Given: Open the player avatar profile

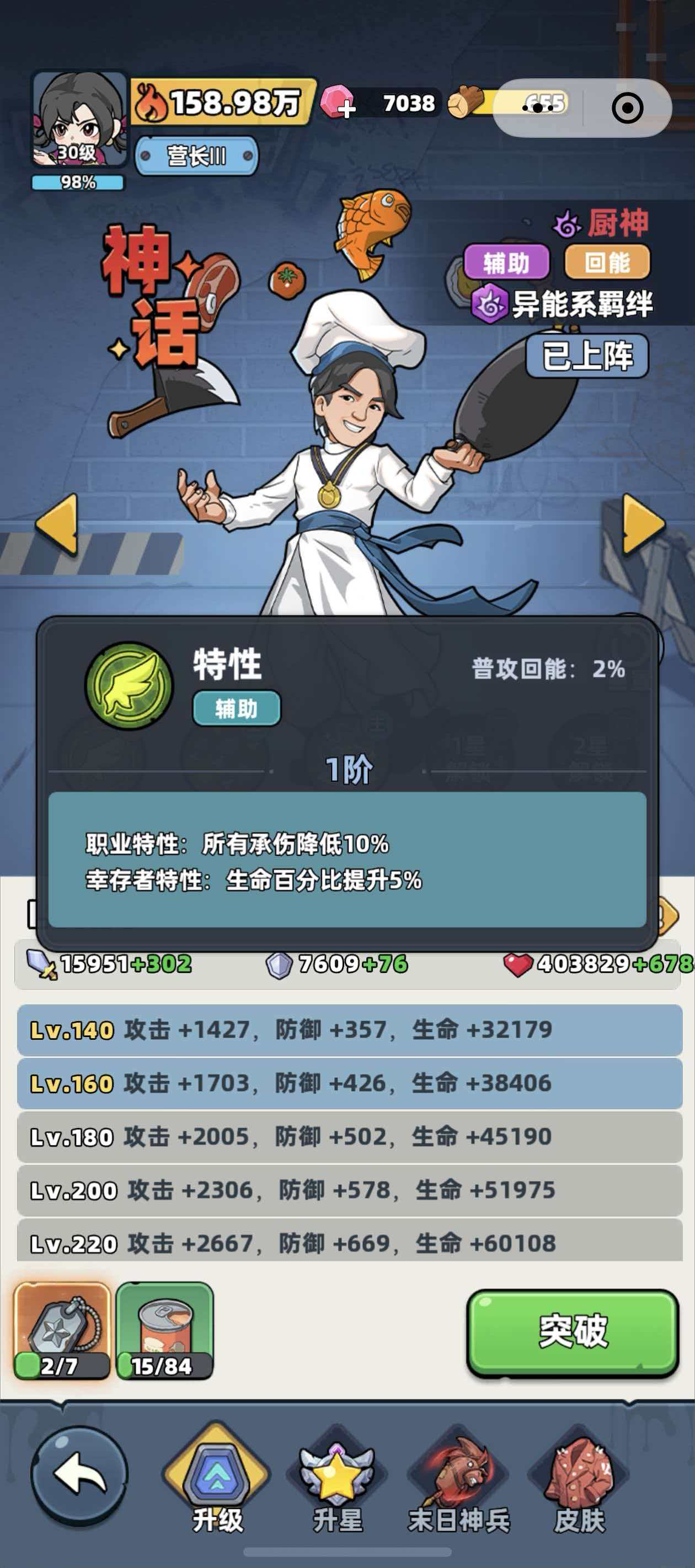Looking at the screenshot, I should point(79,119).
